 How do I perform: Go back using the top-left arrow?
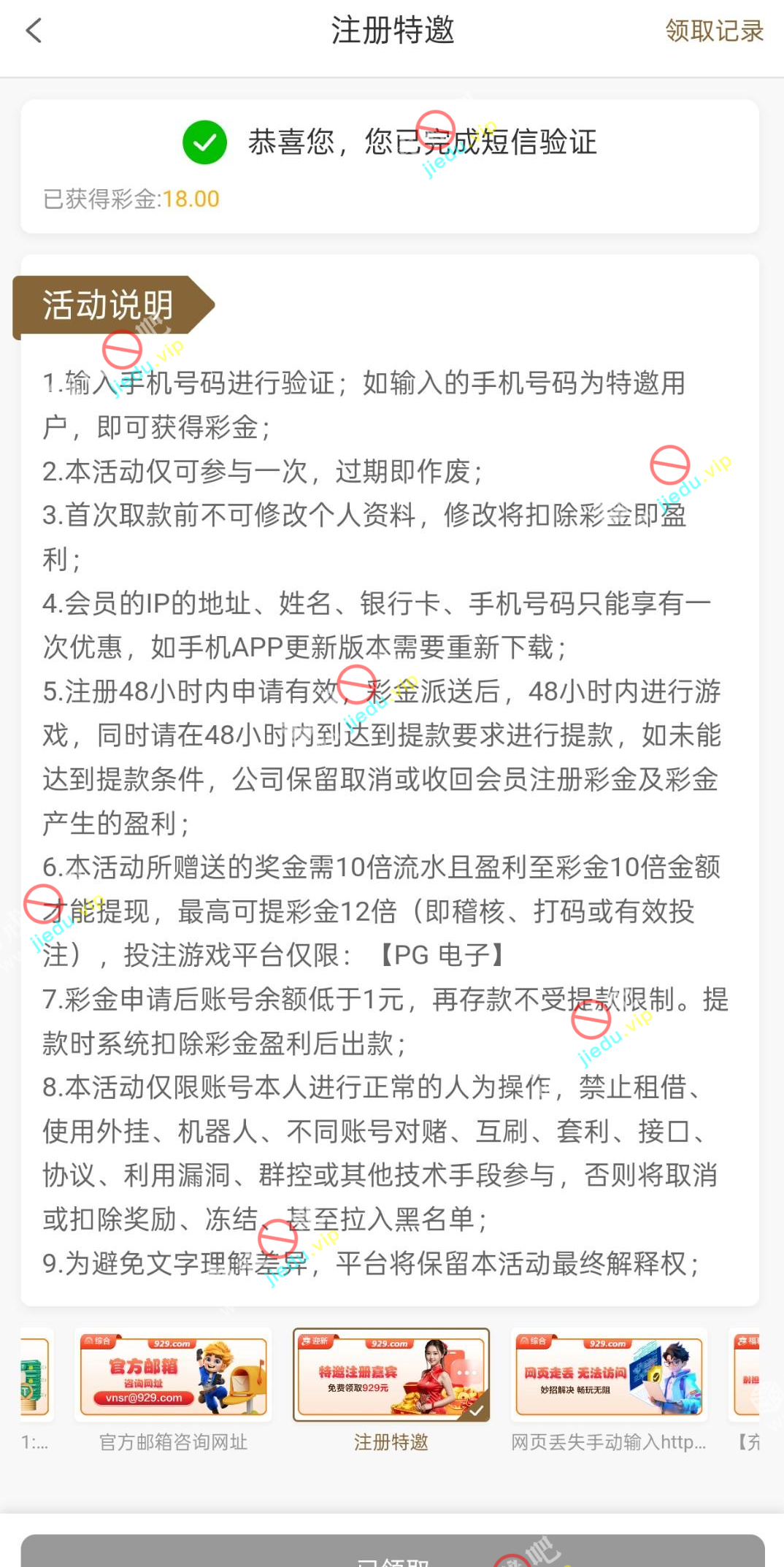34,31
